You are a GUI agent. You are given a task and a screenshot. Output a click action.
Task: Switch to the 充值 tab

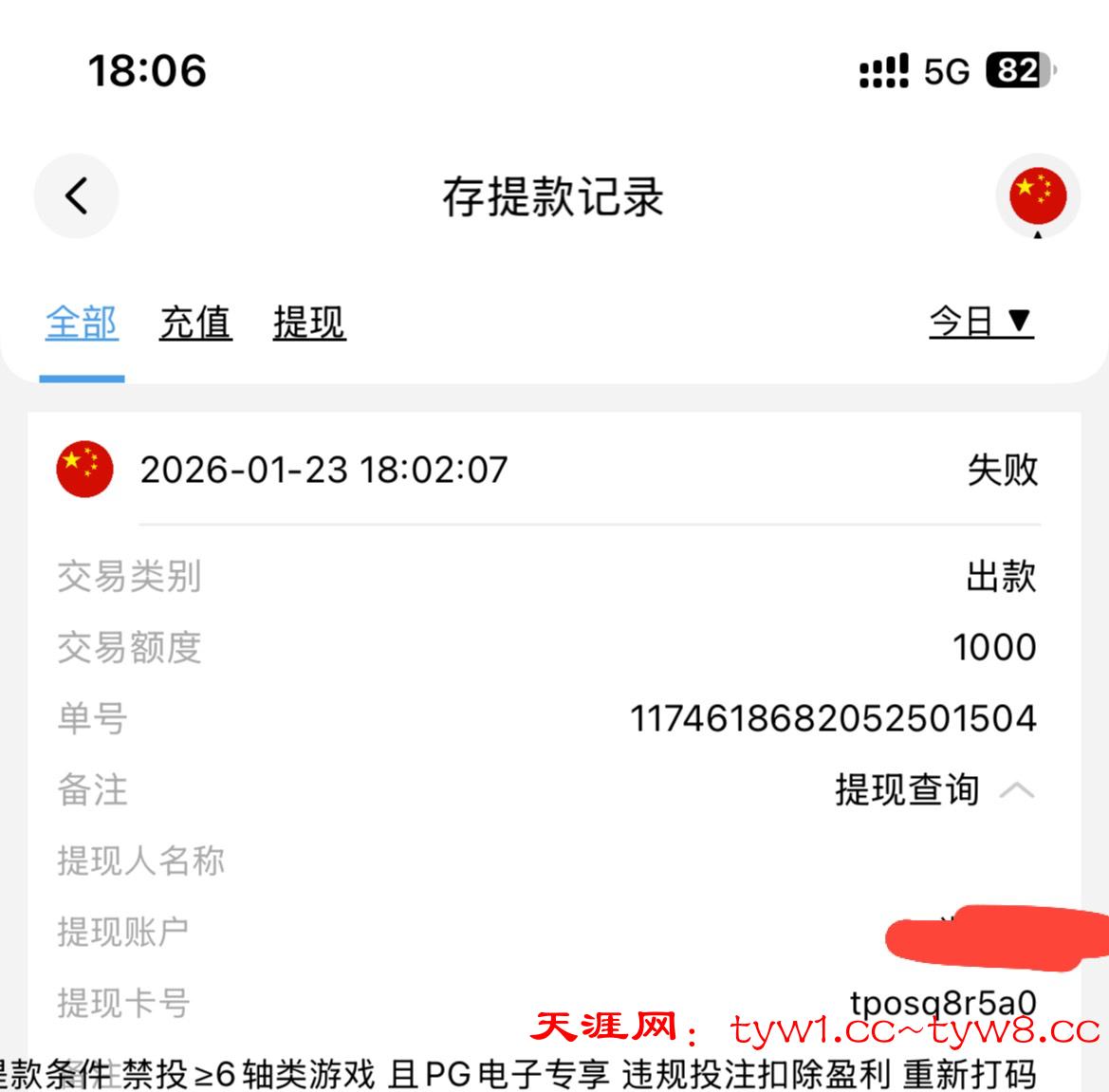(195, 324)
